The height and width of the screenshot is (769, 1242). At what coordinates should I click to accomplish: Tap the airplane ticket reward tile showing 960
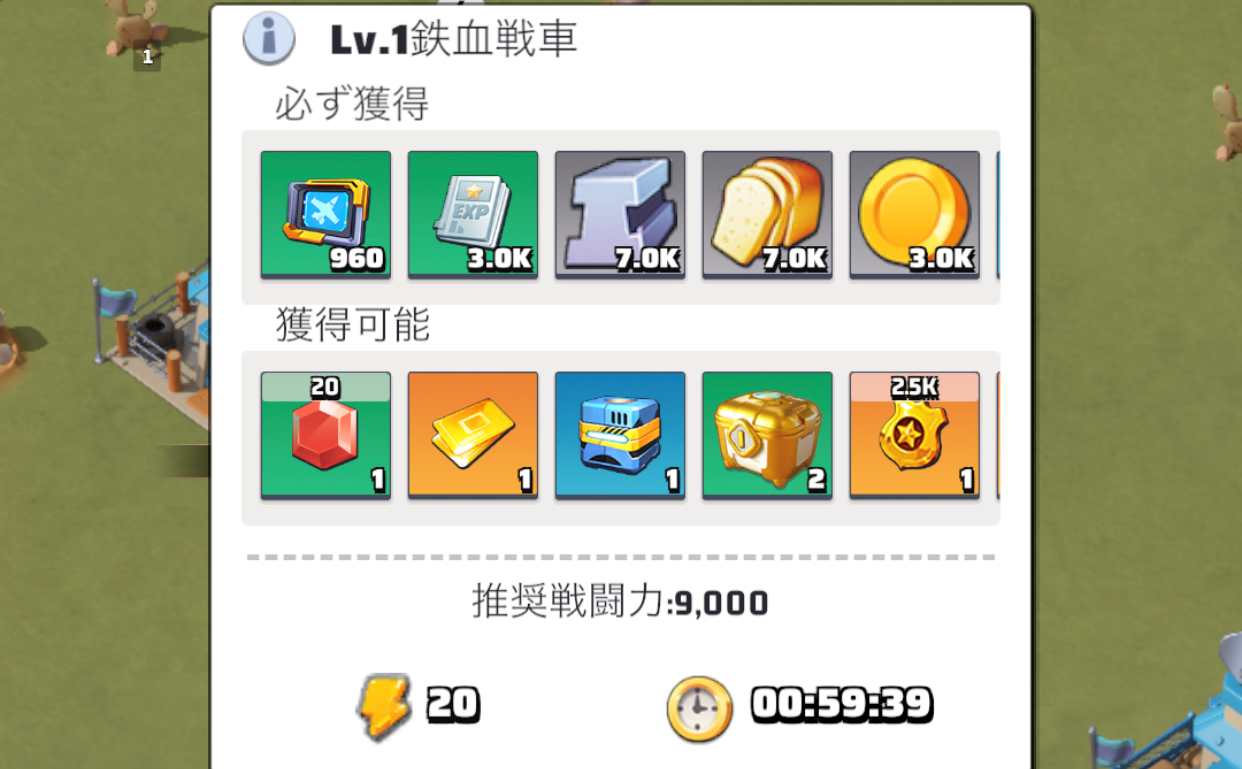(x=325, y=214)
